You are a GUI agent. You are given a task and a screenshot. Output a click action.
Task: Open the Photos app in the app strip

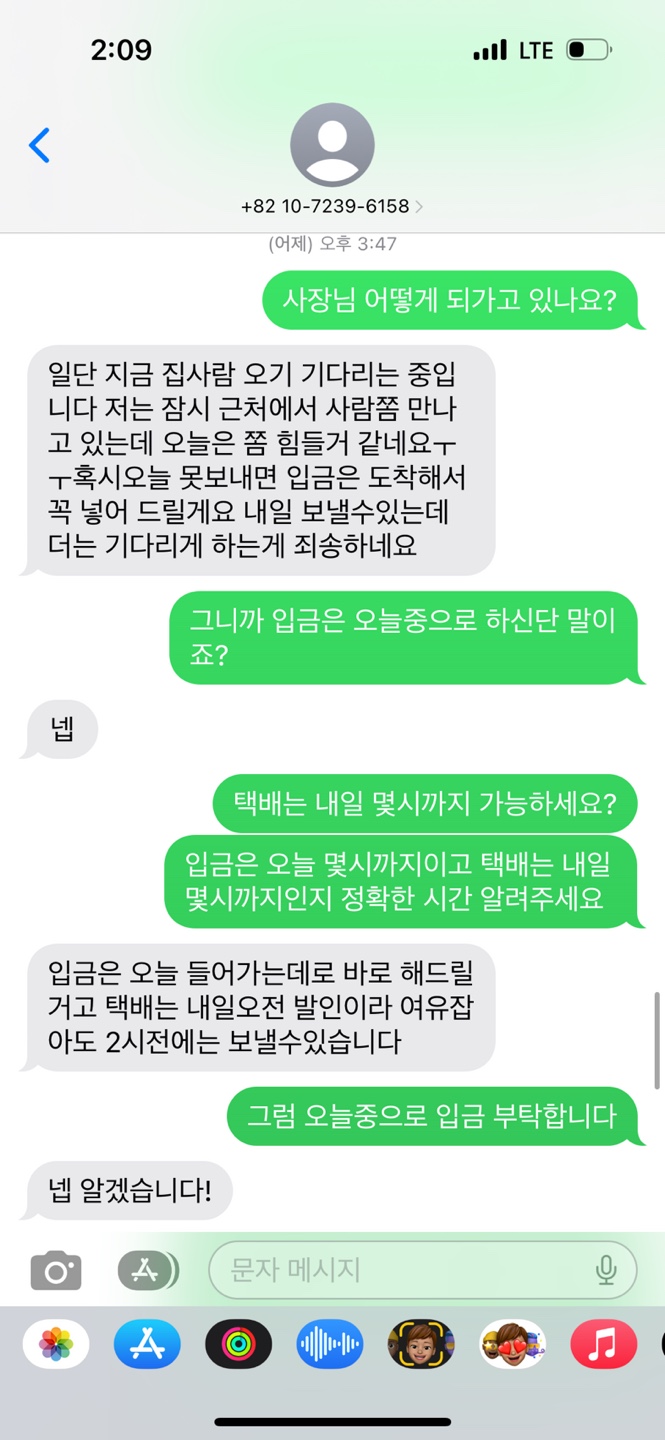coord(56,1344)
